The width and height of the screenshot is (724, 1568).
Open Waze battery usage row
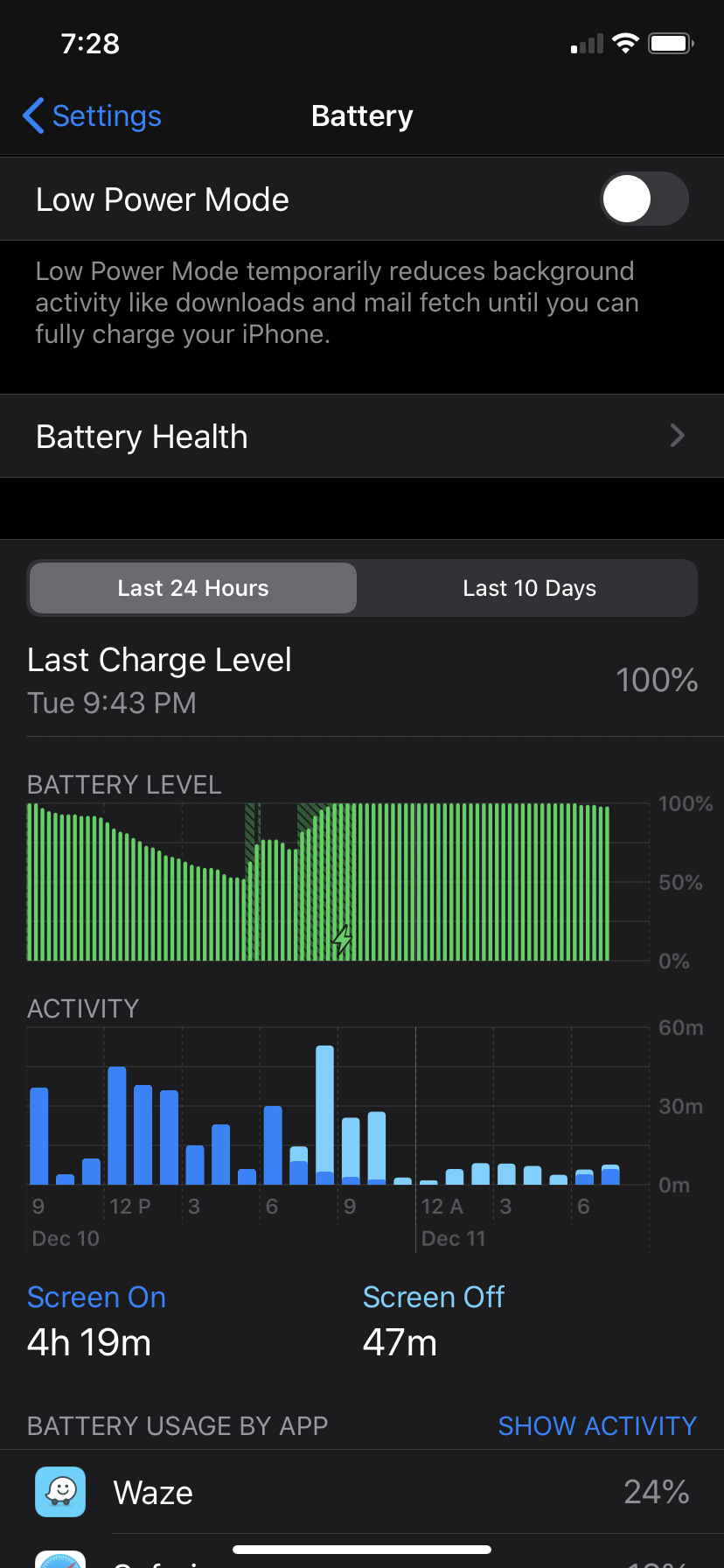click(x=362, y=1492)
